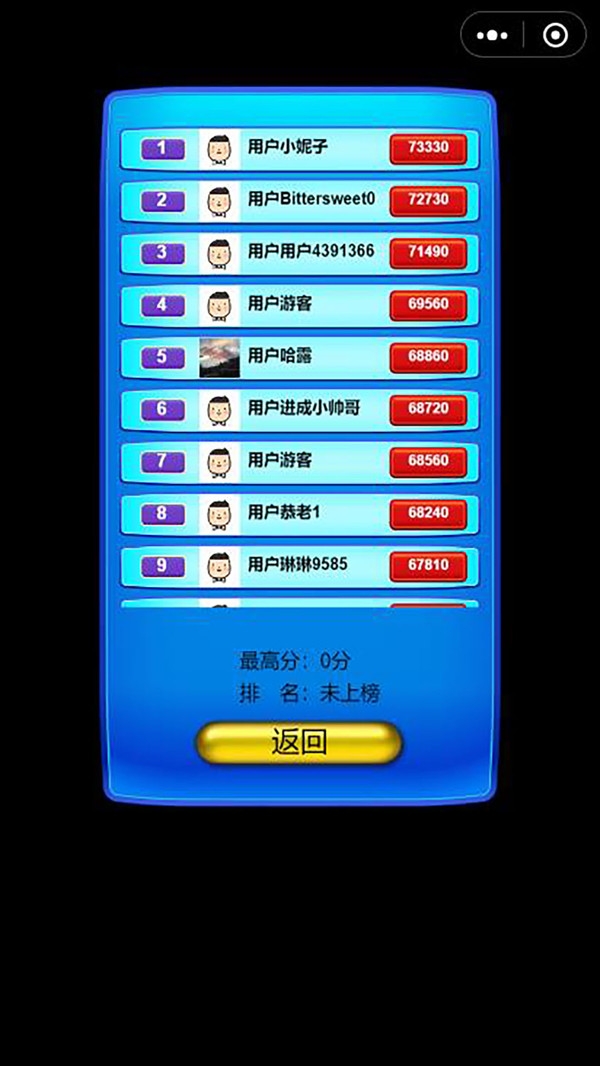Open the mini program more-options menu

(x=492, y=35)
